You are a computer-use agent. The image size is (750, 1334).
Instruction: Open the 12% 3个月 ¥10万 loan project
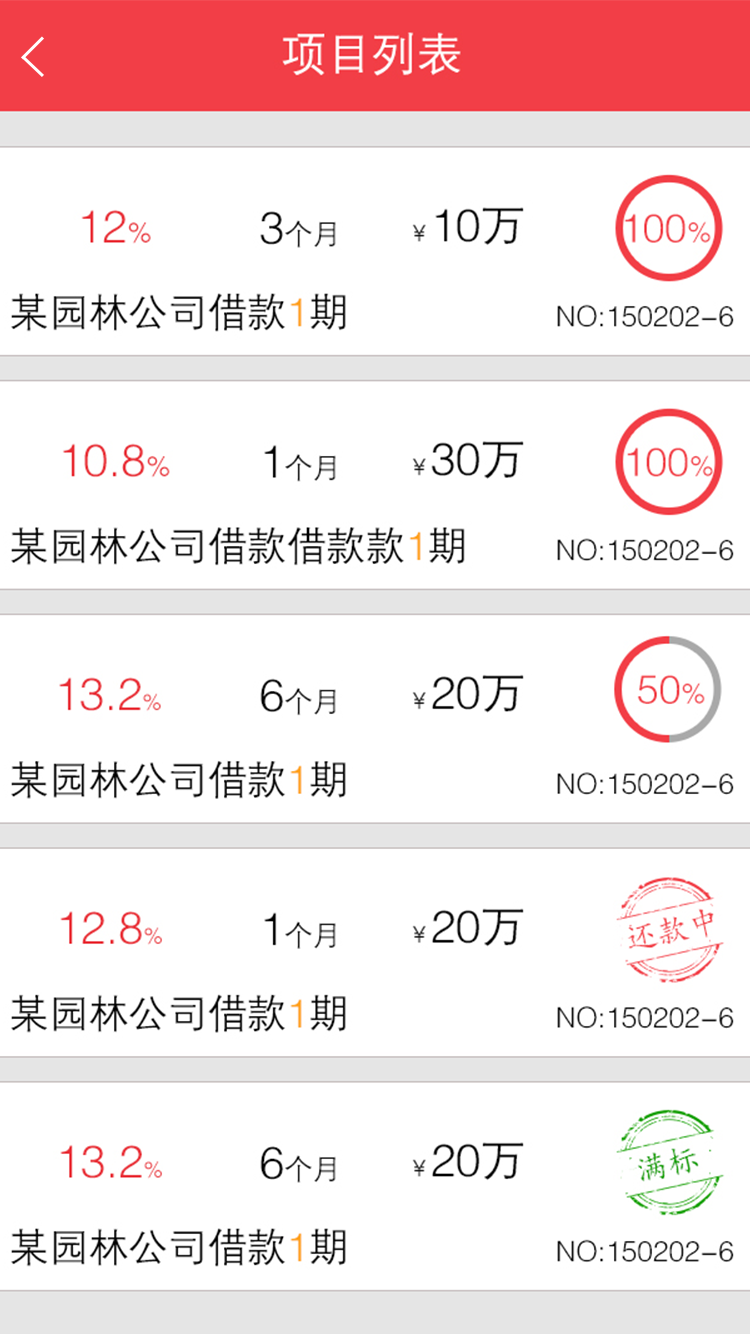tap(375, 252)
